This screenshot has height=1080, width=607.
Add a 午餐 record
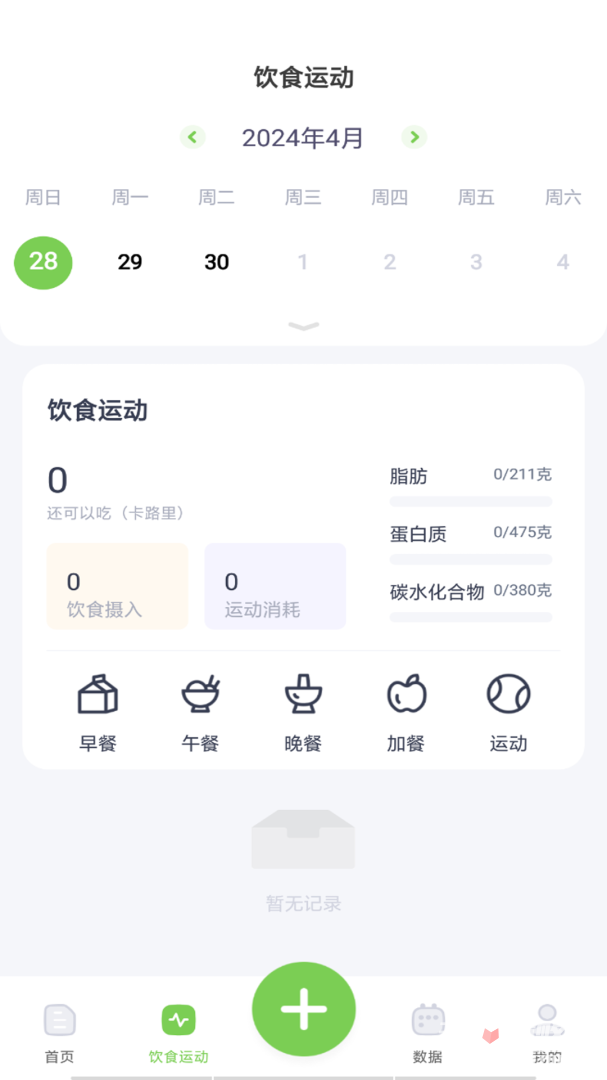coord(200,713)
